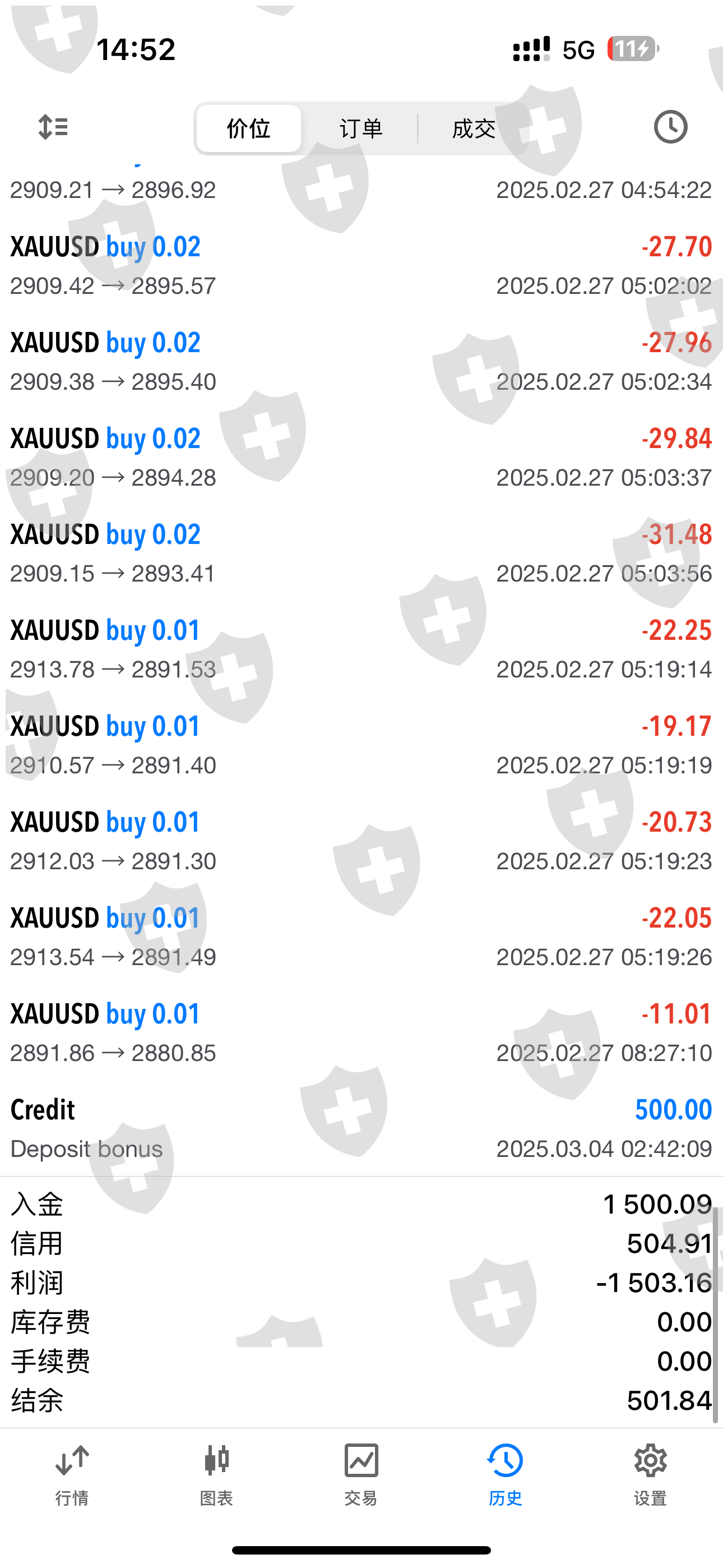The height and width of the screenshot is (1568, 723).
Task: Open the Credit Deposit bonus entry
Action: pos(361,1128)
